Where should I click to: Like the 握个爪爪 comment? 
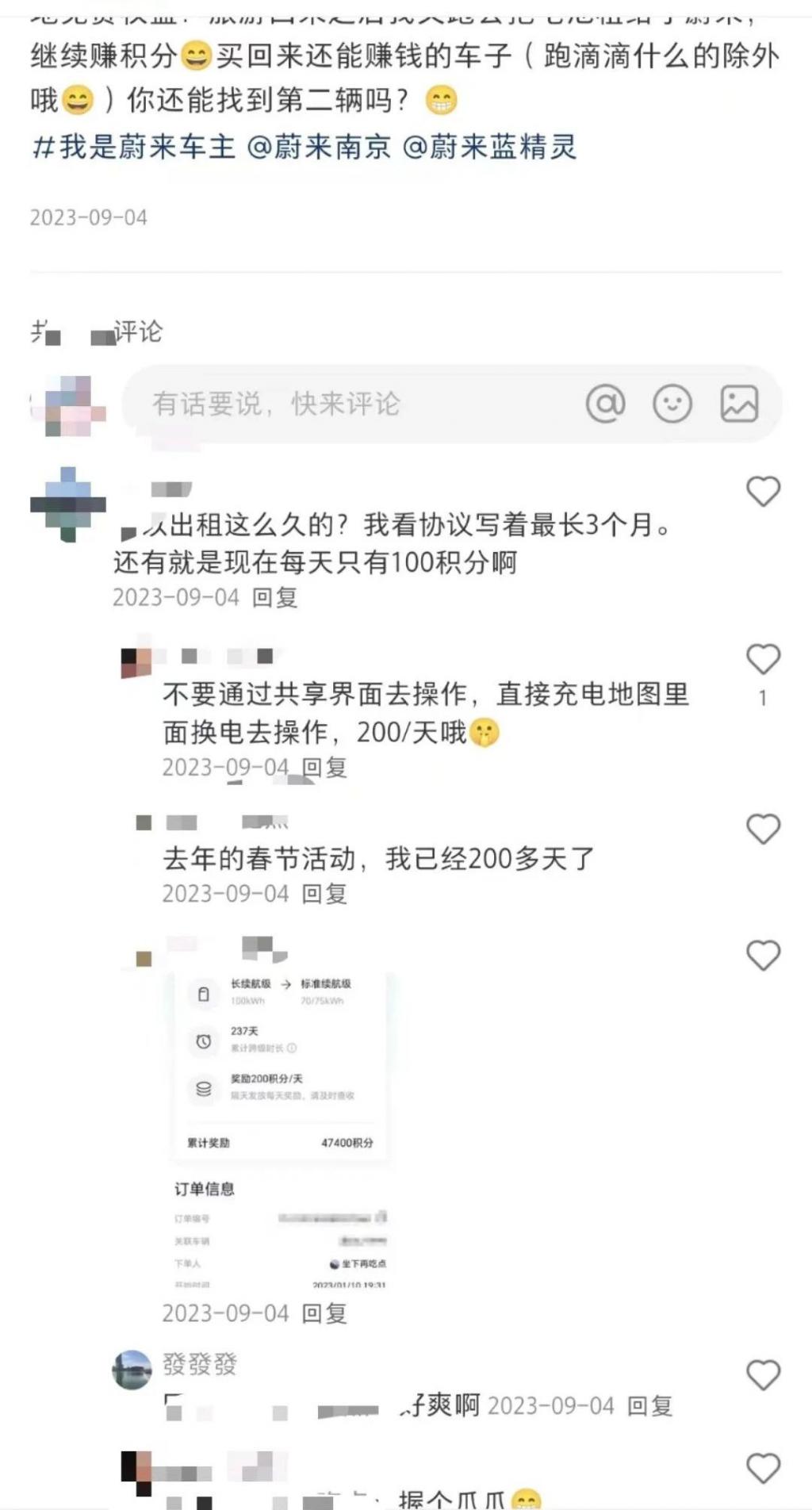click(763, 1468)
